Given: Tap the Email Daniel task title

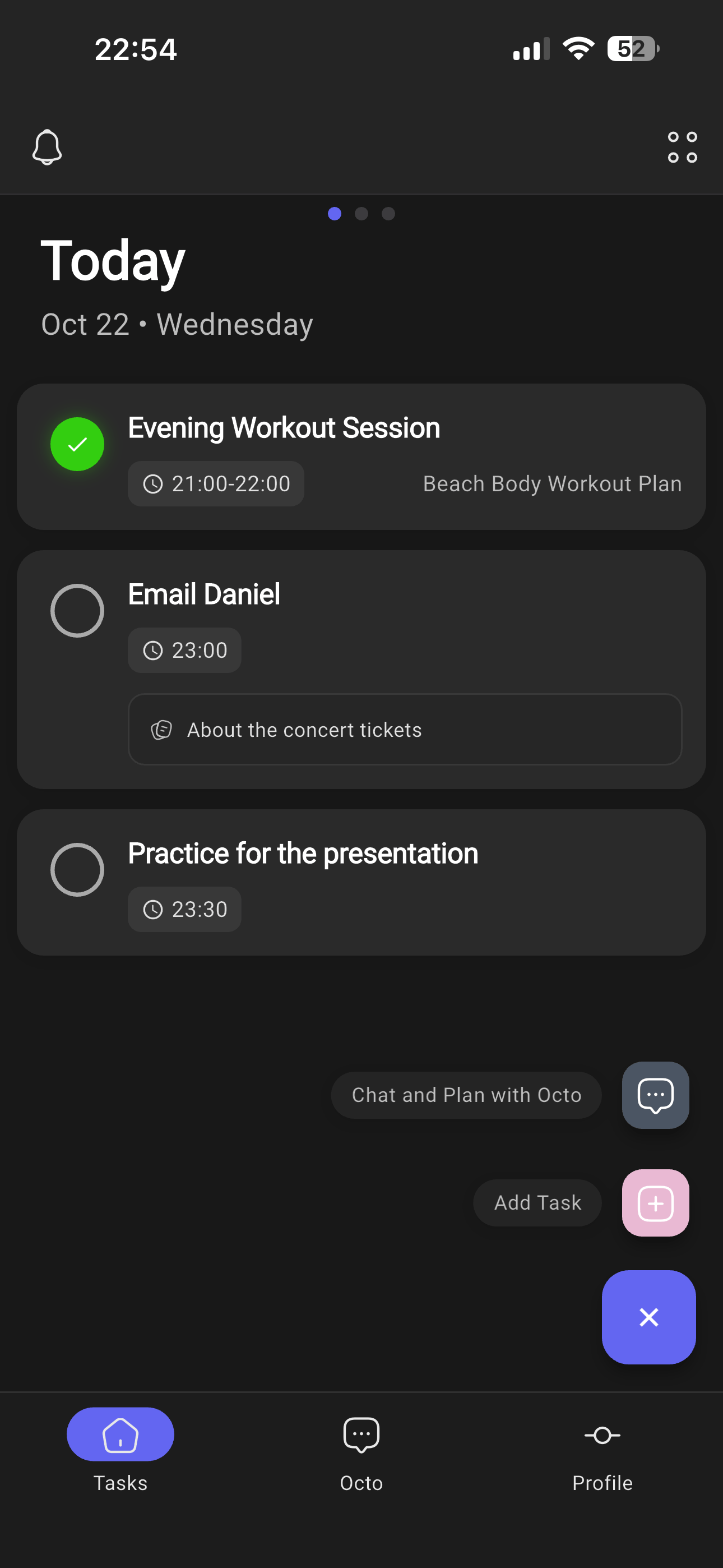Looking at the screenshot, I should [x=204, y=594].
